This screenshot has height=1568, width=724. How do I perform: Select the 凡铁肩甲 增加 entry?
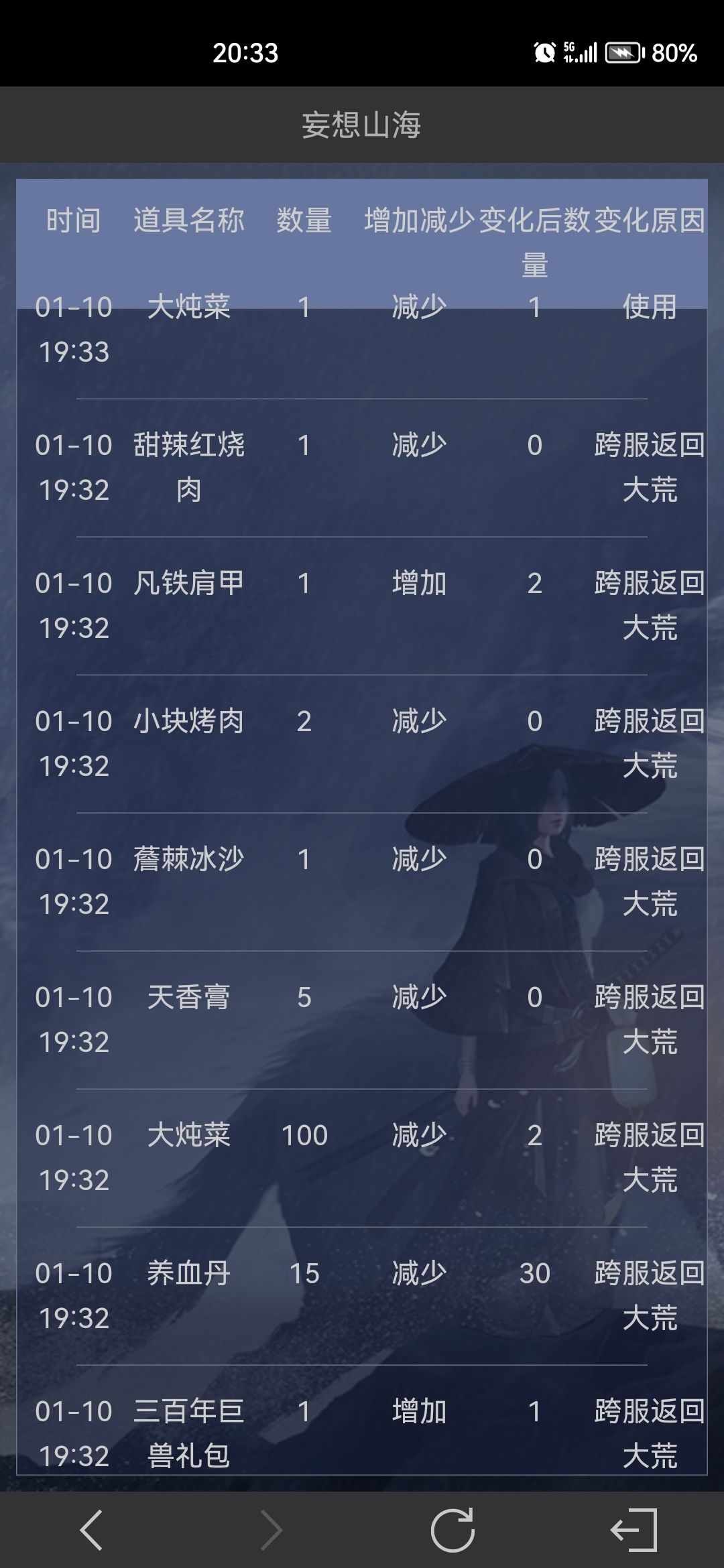[x=362, y=606]
